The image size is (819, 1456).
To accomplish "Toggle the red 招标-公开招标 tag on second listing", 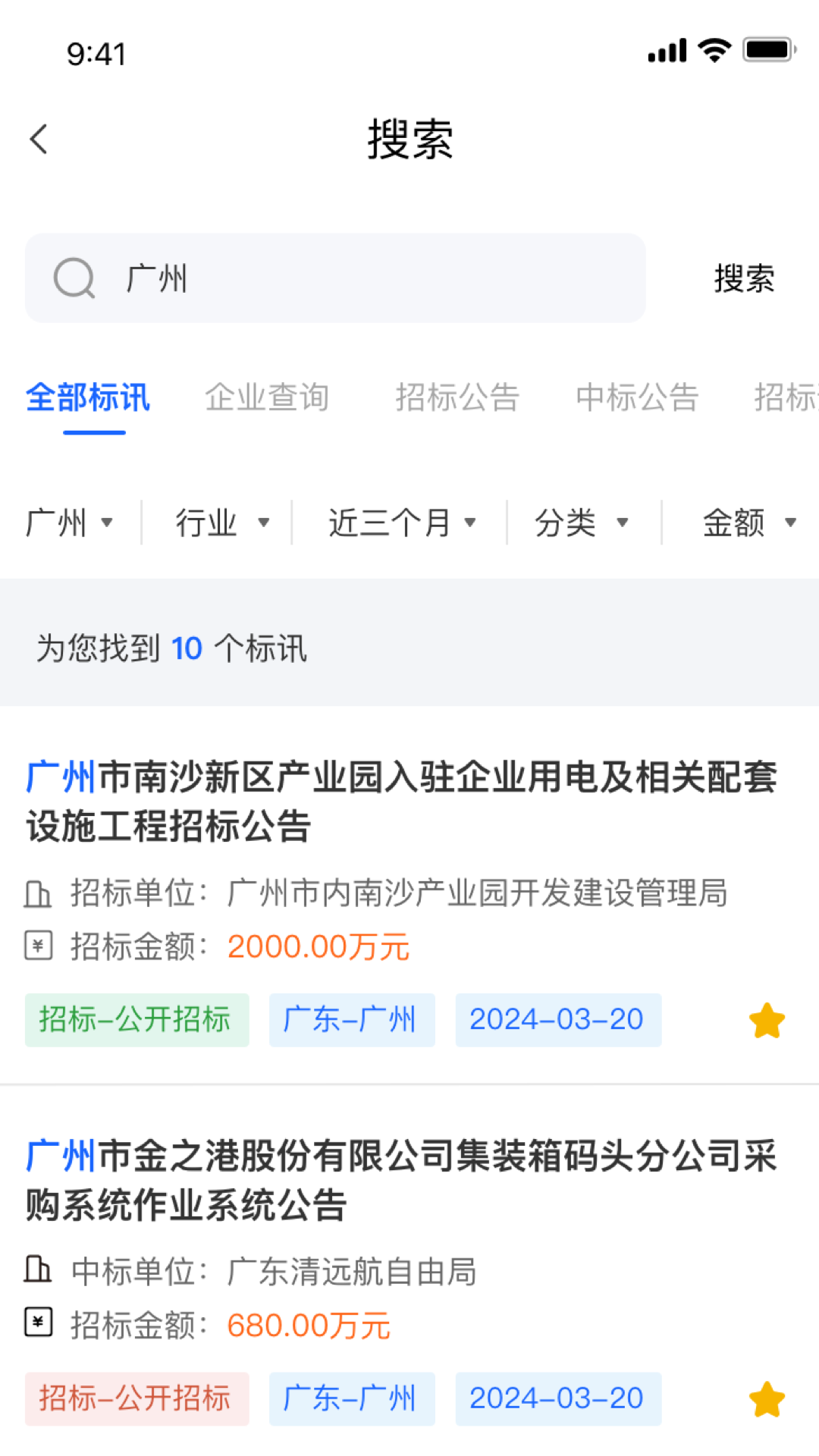I will 136,1398.
